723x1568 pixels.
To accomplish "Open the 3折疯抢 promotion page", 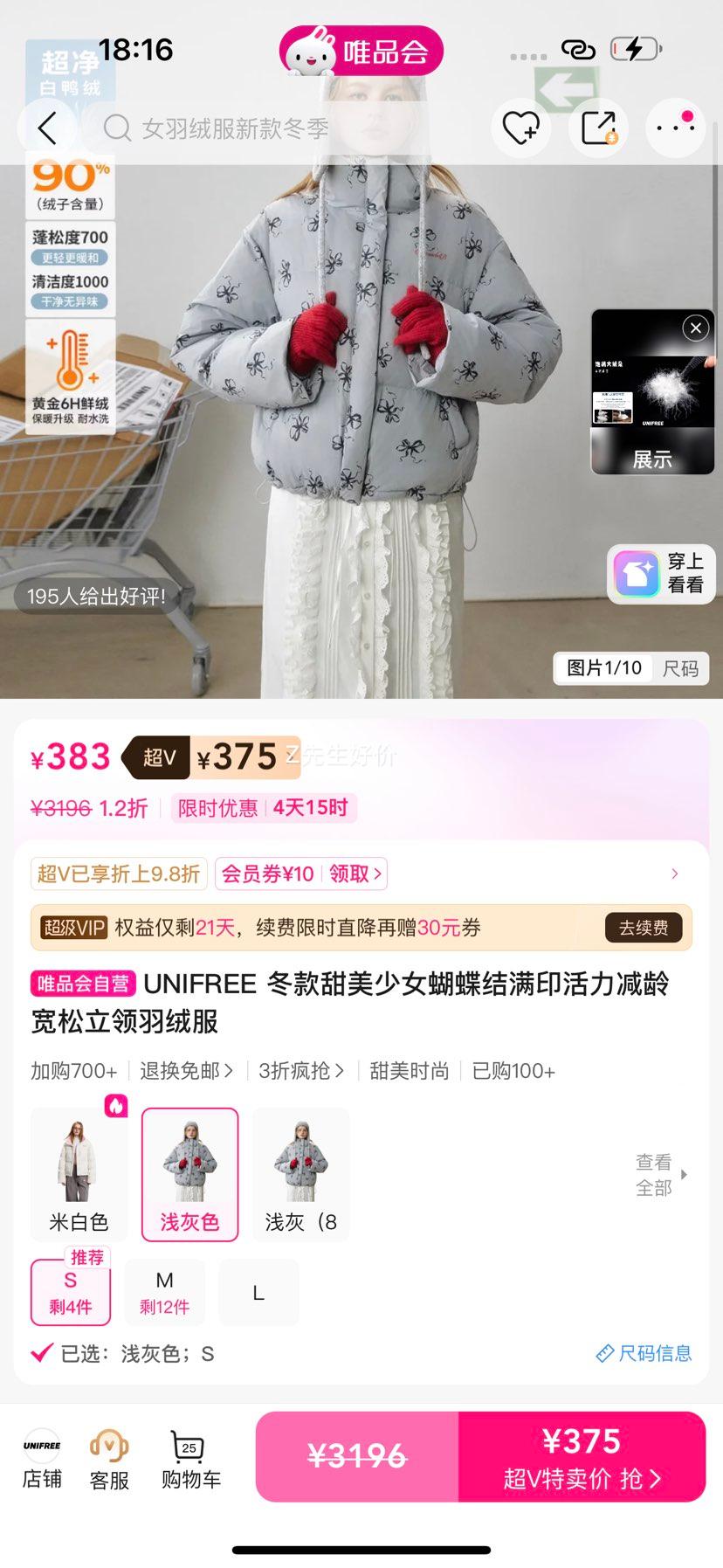I will click(x=300, y=1070).
